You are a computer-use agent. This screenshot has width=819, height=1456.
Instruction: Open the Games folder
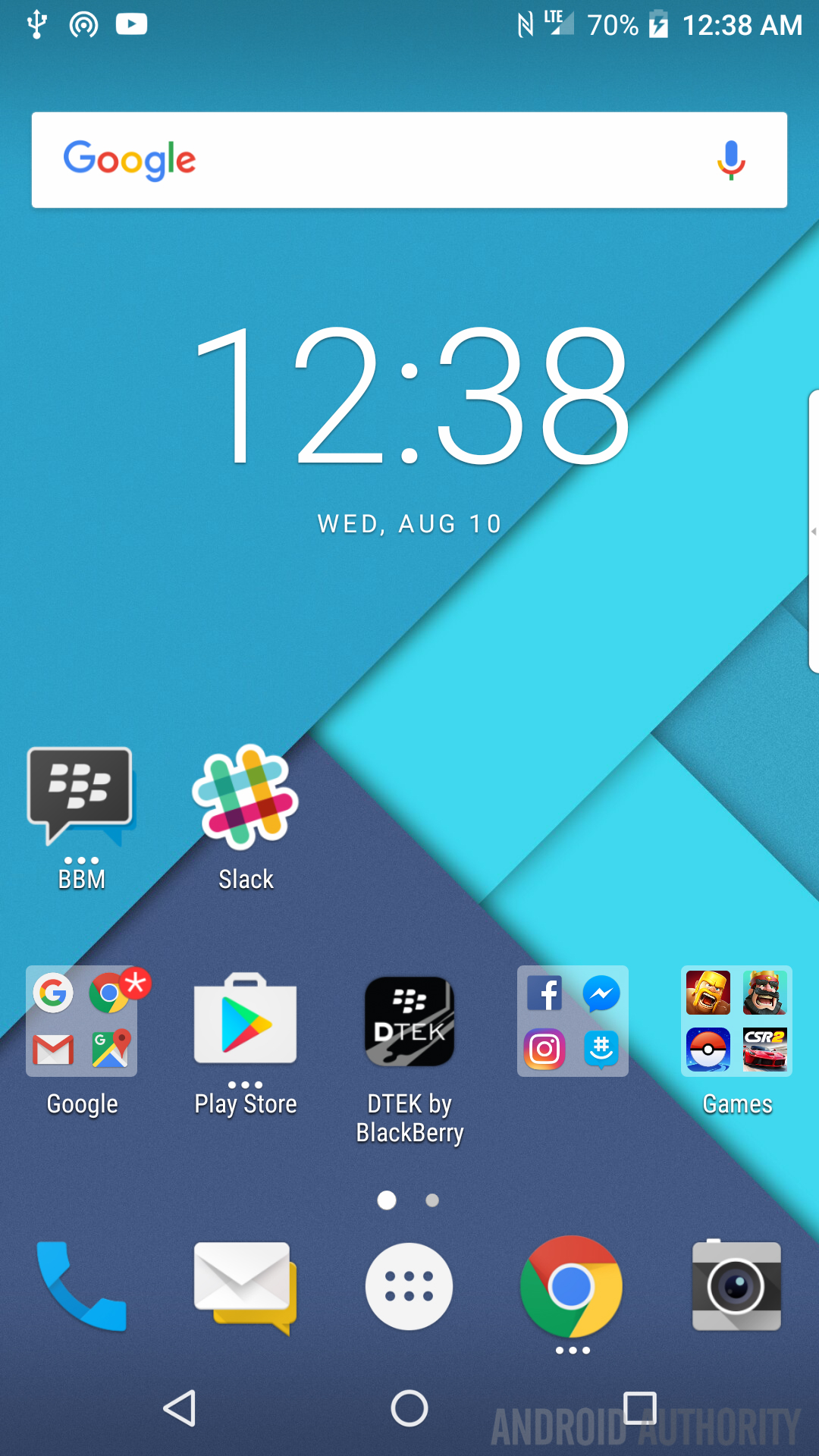click(x=736, y=1021)
